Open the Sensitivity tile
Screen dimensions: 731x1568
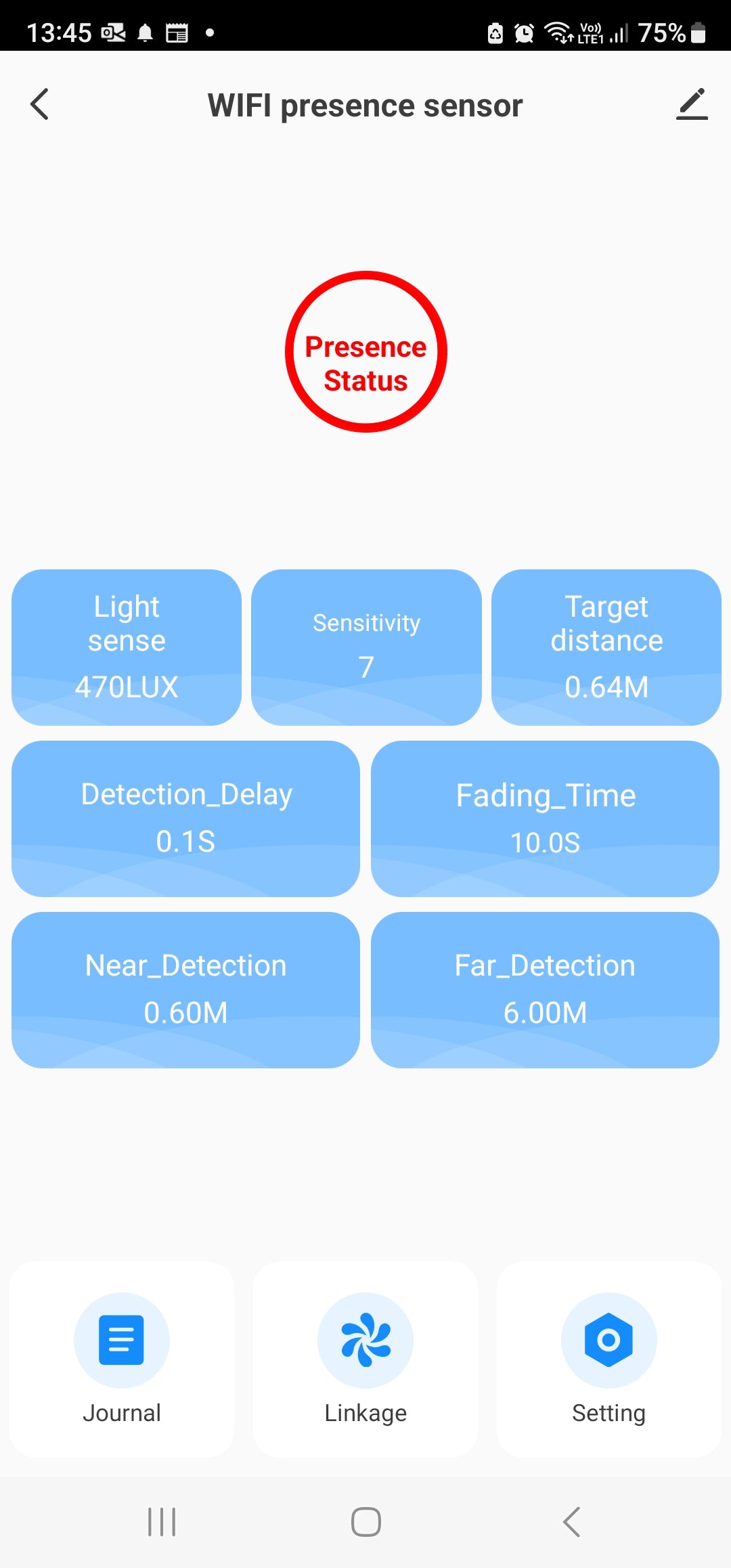coord(366,647)
